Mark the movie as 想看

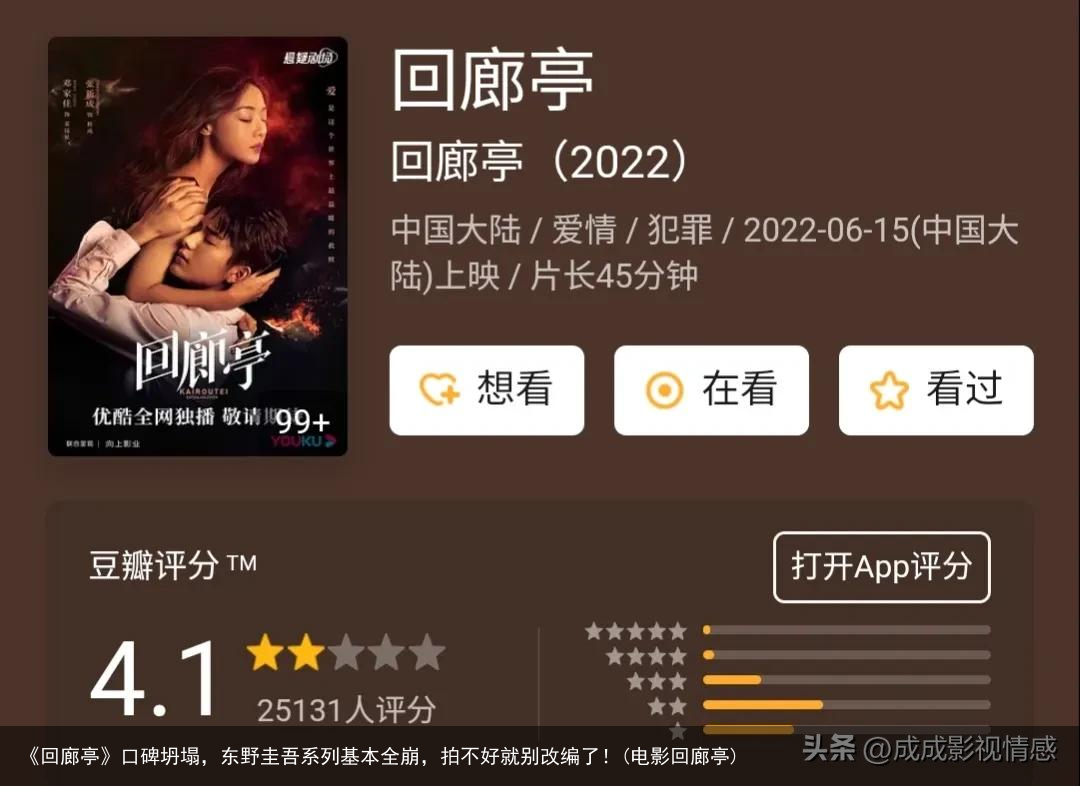pyautogui.click(x=486, y=390)
